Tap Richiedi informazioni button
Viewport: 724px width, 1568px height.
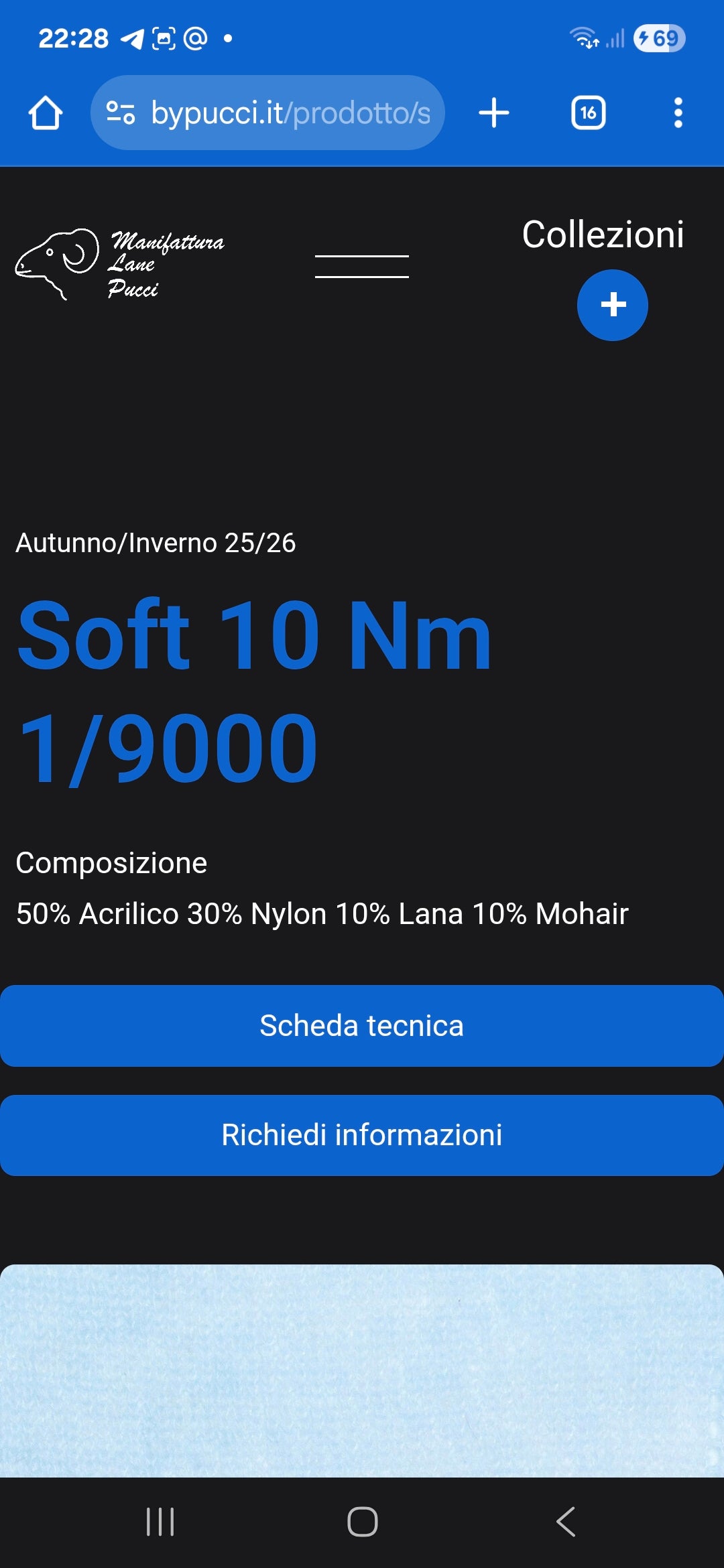(x=362, y=1135)
